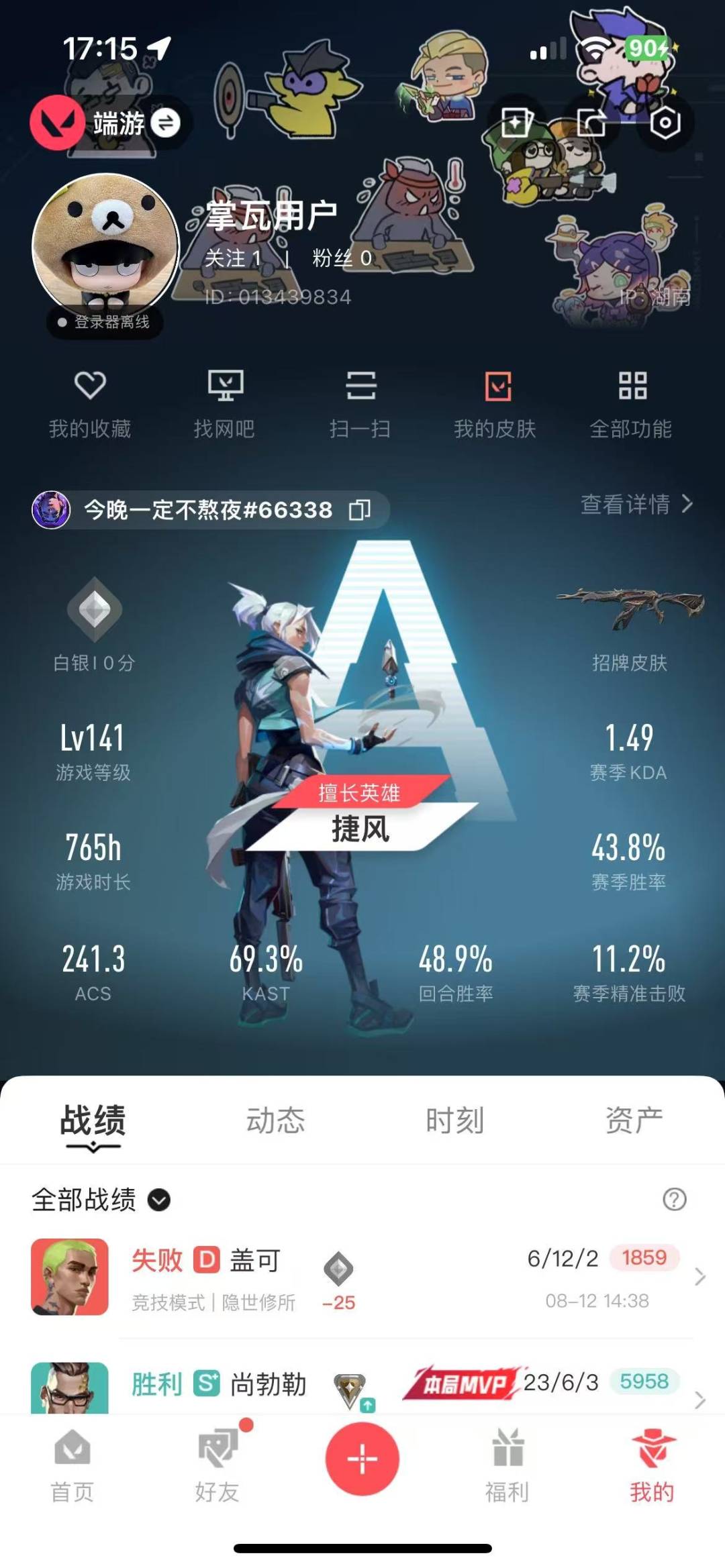Tap the red plus create button
725x1568 pixels.
coord(362,1459)
